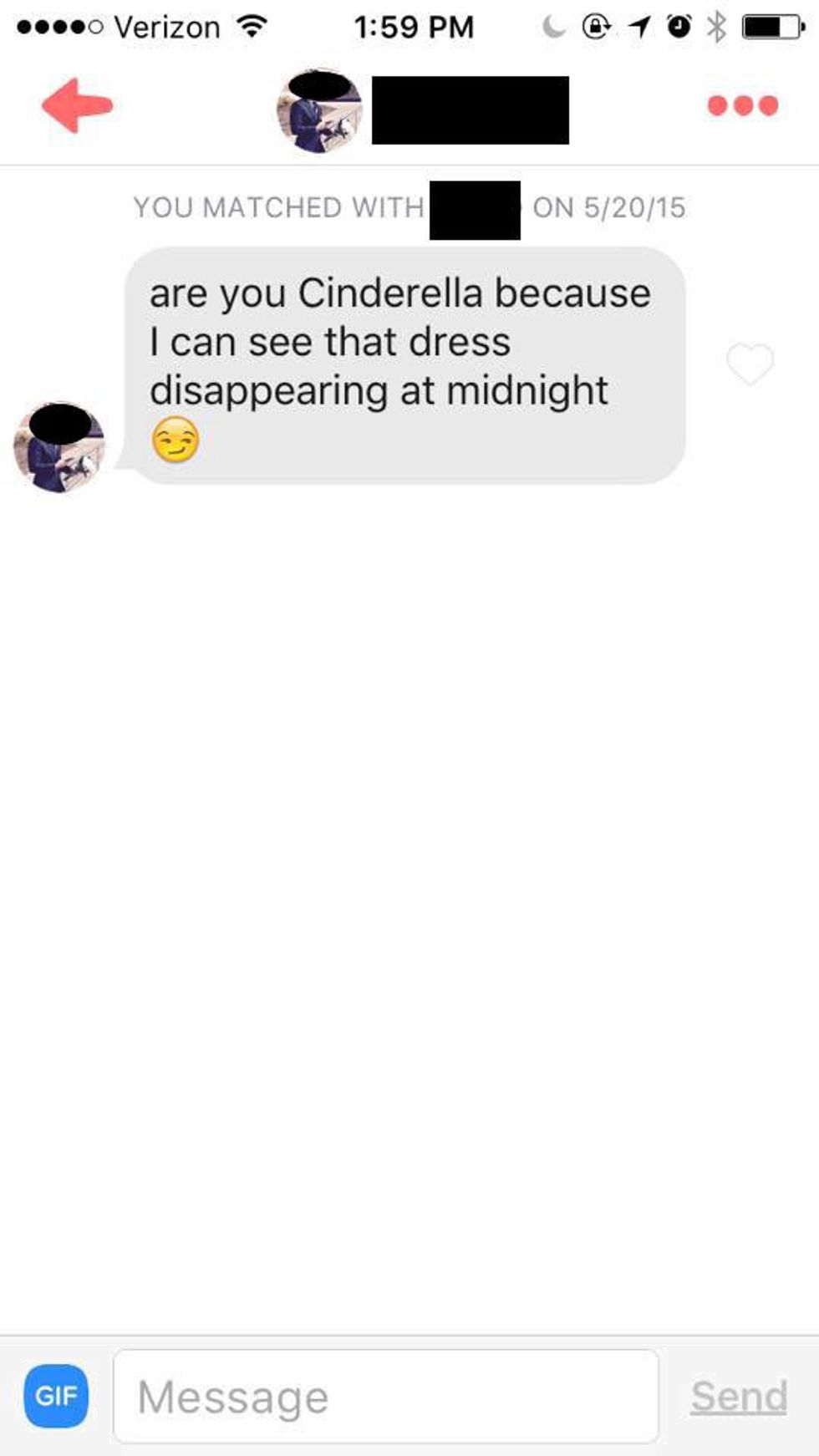Viewport: 819px width, 1456px height.
Task: Open the GIF picker
Action: coord(56,1395)
